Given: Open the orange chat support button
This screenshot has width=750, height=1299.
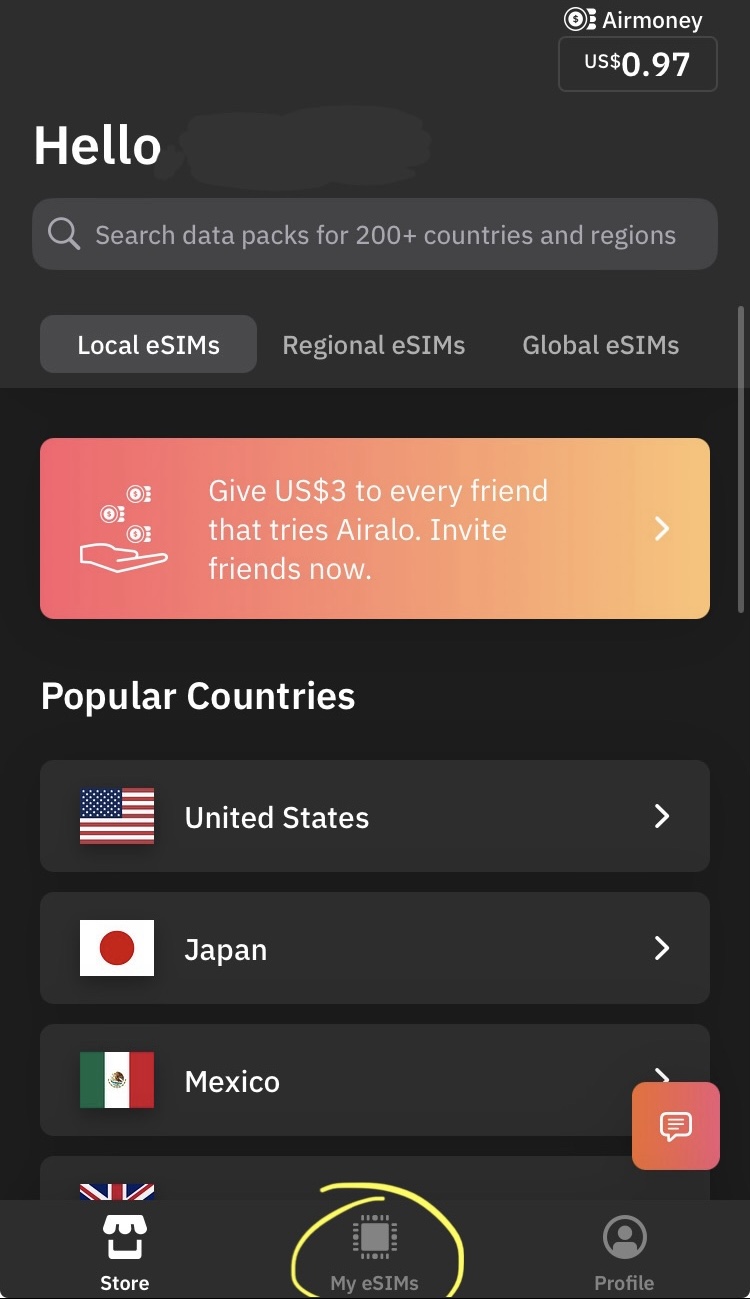Looking at the screenshot, I should click(676, 1126).
